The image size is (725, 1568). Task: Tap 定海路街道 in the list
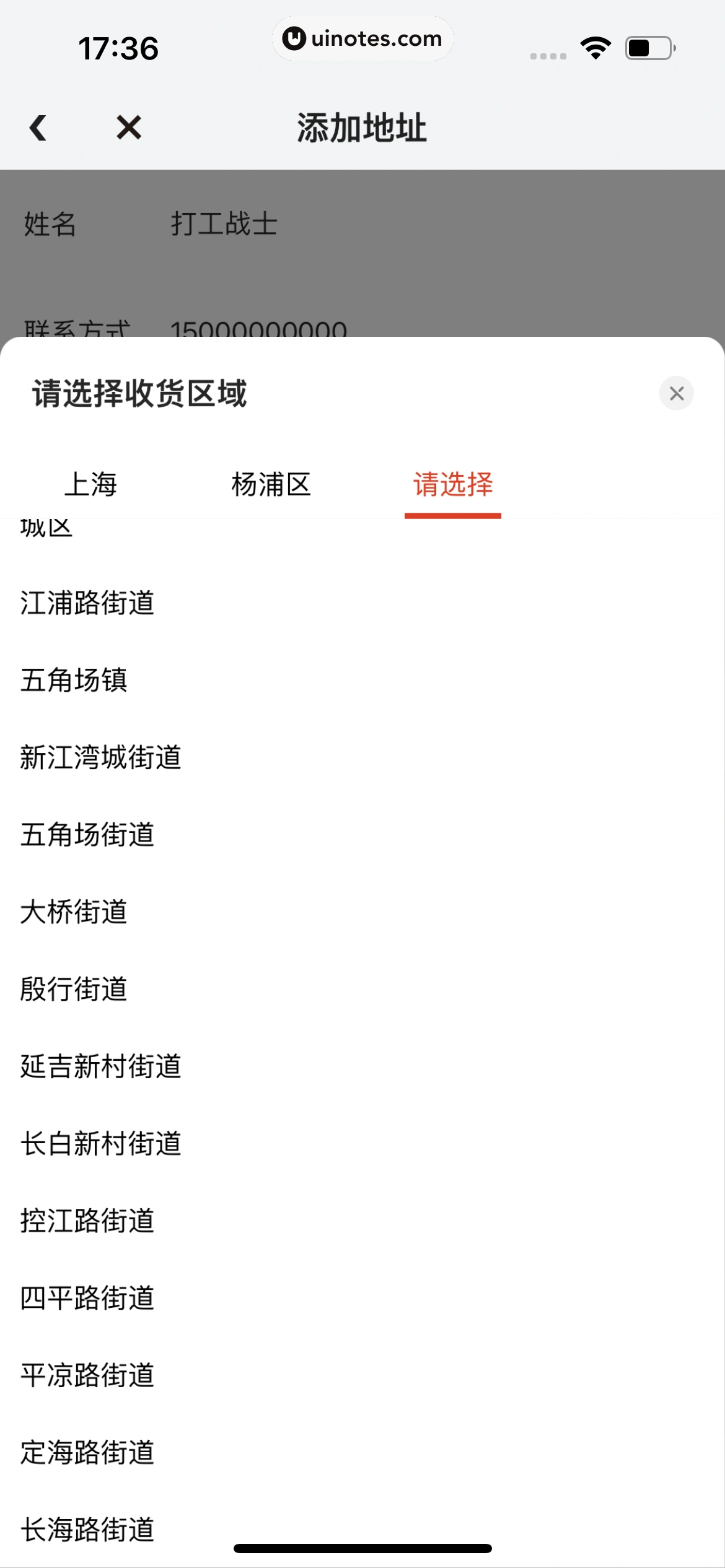point(87,1452)
